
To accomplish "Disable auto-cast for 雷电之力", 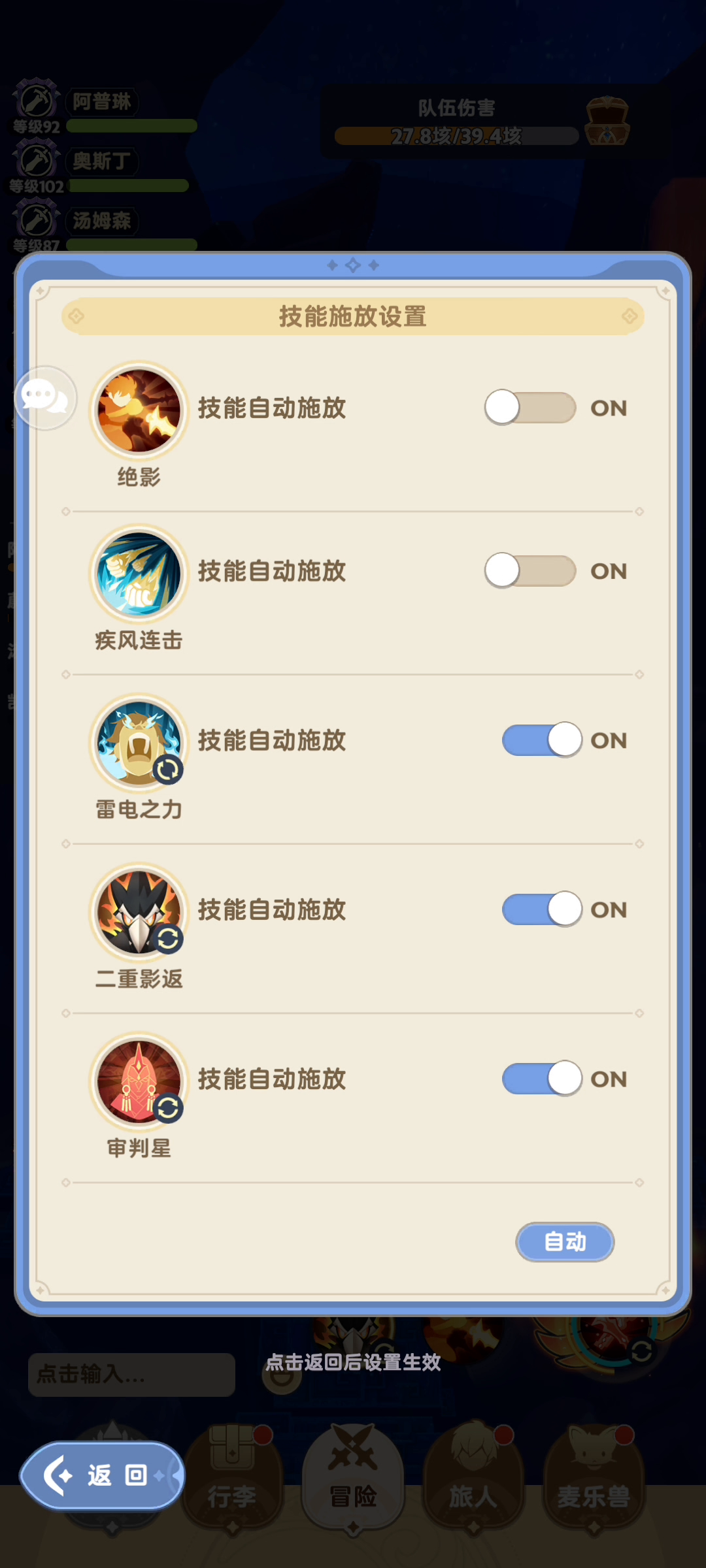I will click(x=542, y=740).
